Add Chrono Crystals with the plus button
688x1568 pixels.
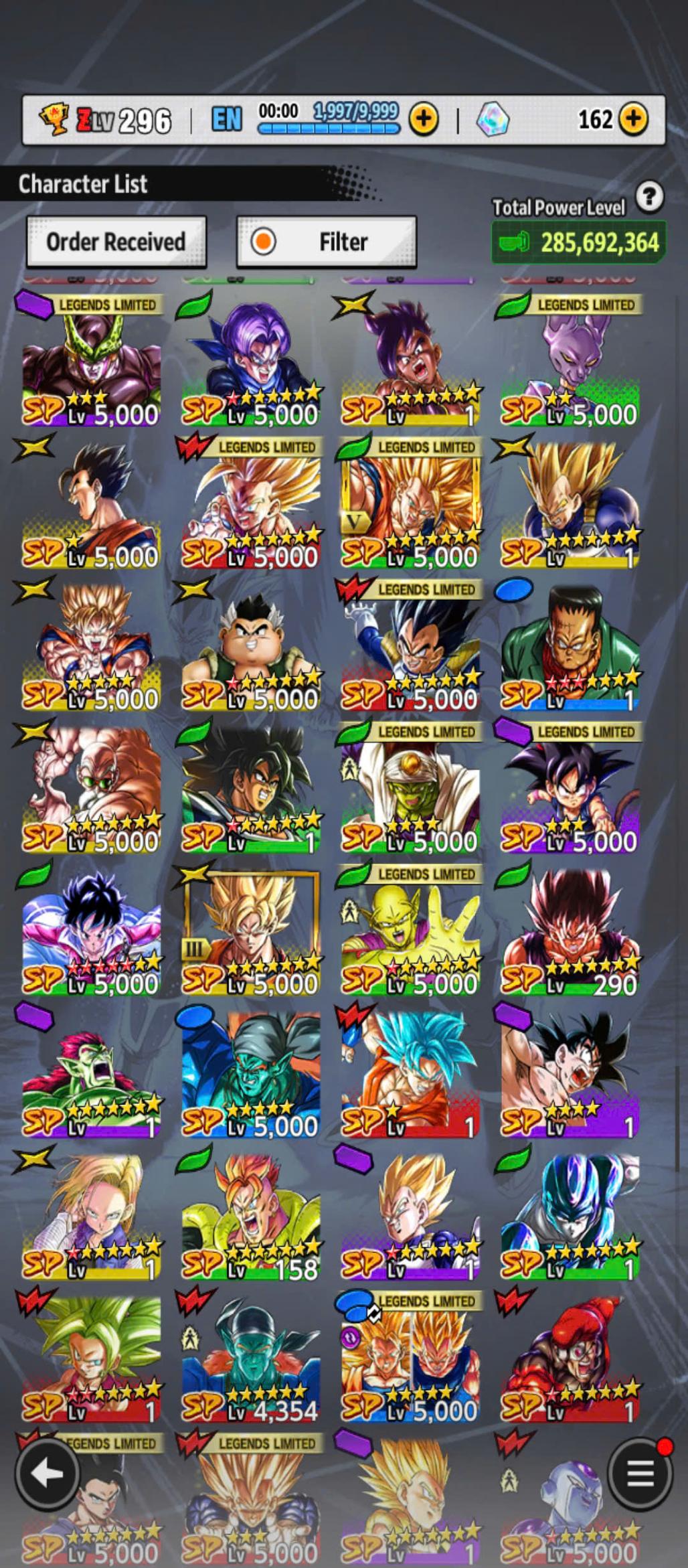coord(632,120)
